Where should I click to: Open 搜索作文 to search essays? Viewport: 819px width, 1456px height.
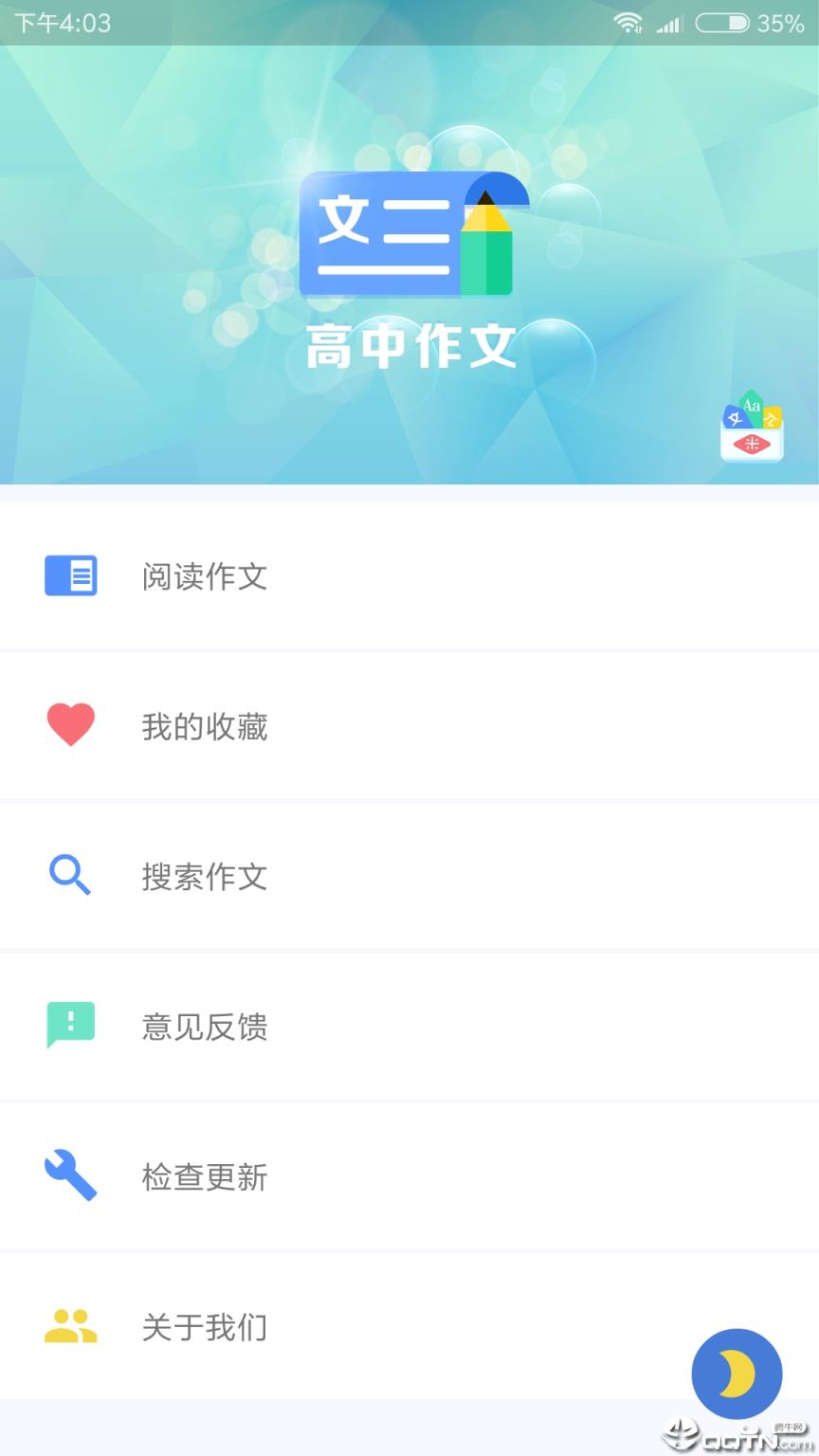205,877
